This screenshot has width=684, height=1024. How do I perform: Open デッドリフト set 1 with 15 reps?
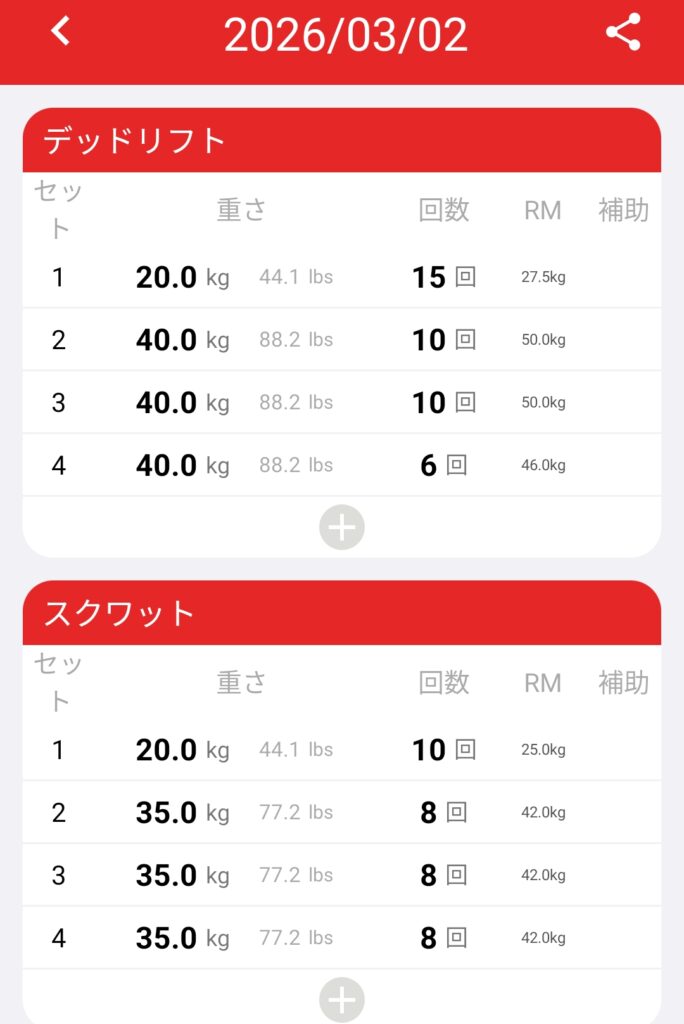(342, 277)
